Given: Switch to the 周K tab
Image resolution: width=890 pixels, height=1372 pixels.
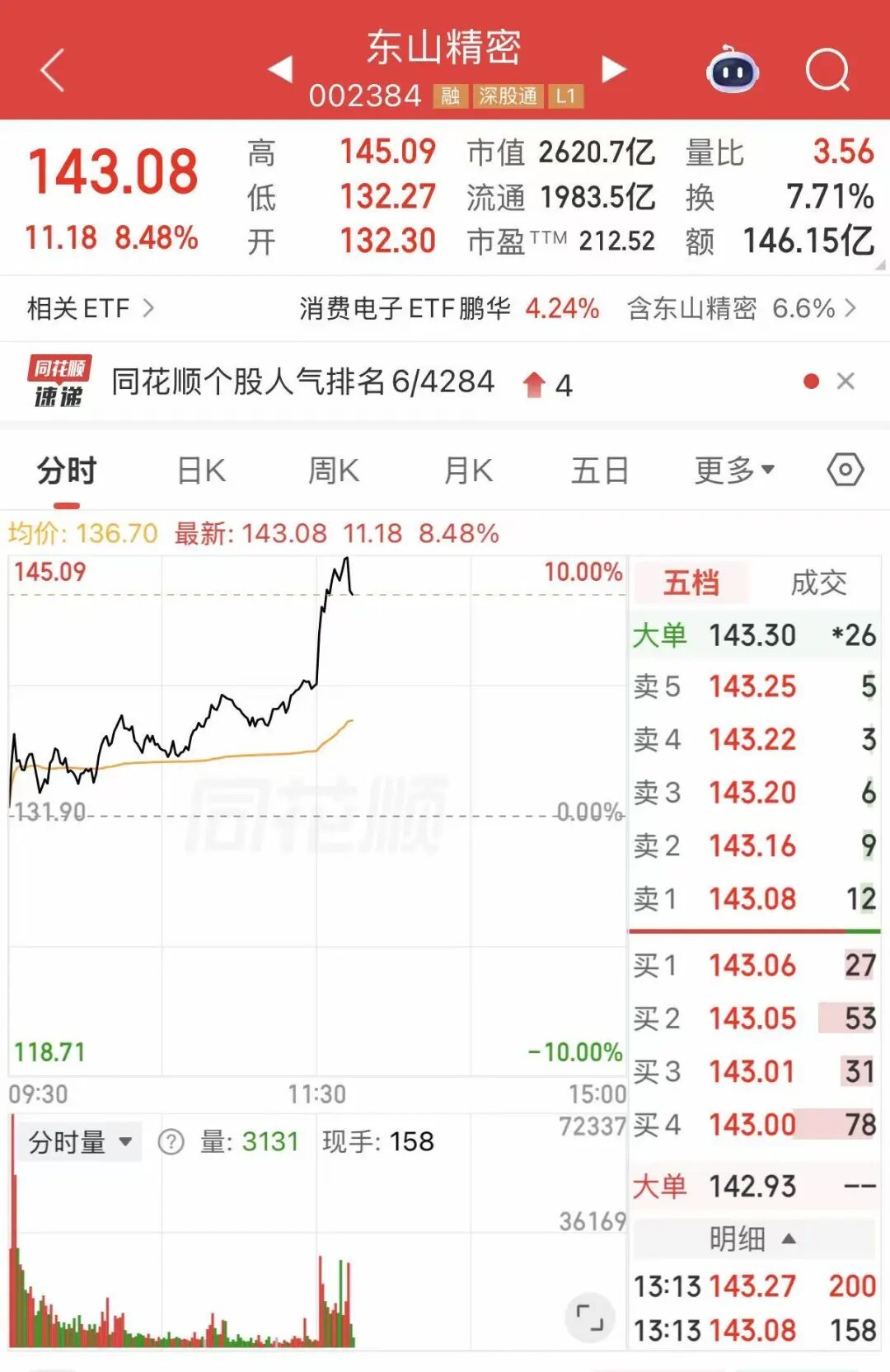Looking at the screenshot, I should (334, 471).
